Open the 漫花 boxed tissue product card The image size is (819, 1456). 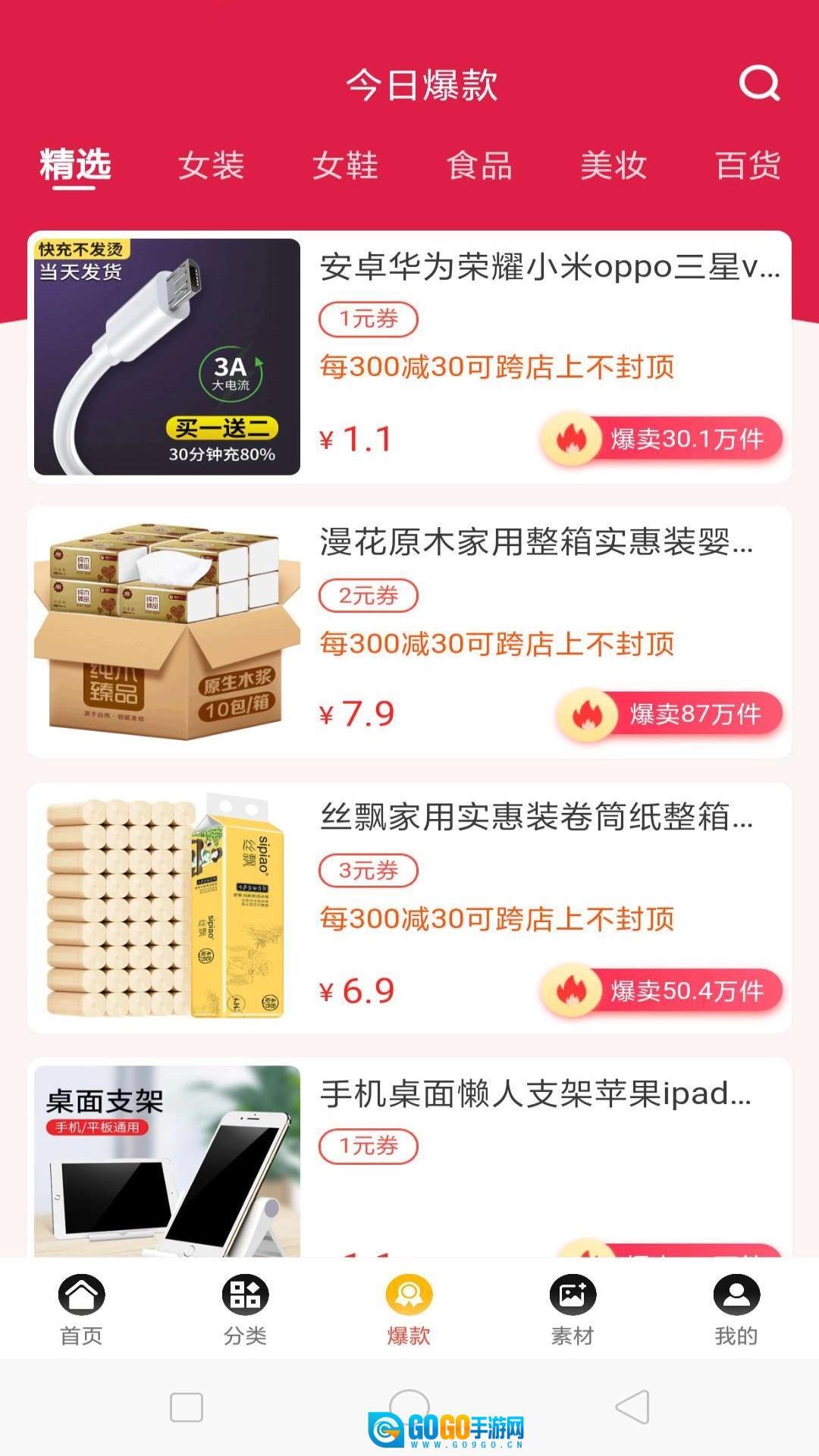click(409, 632)
